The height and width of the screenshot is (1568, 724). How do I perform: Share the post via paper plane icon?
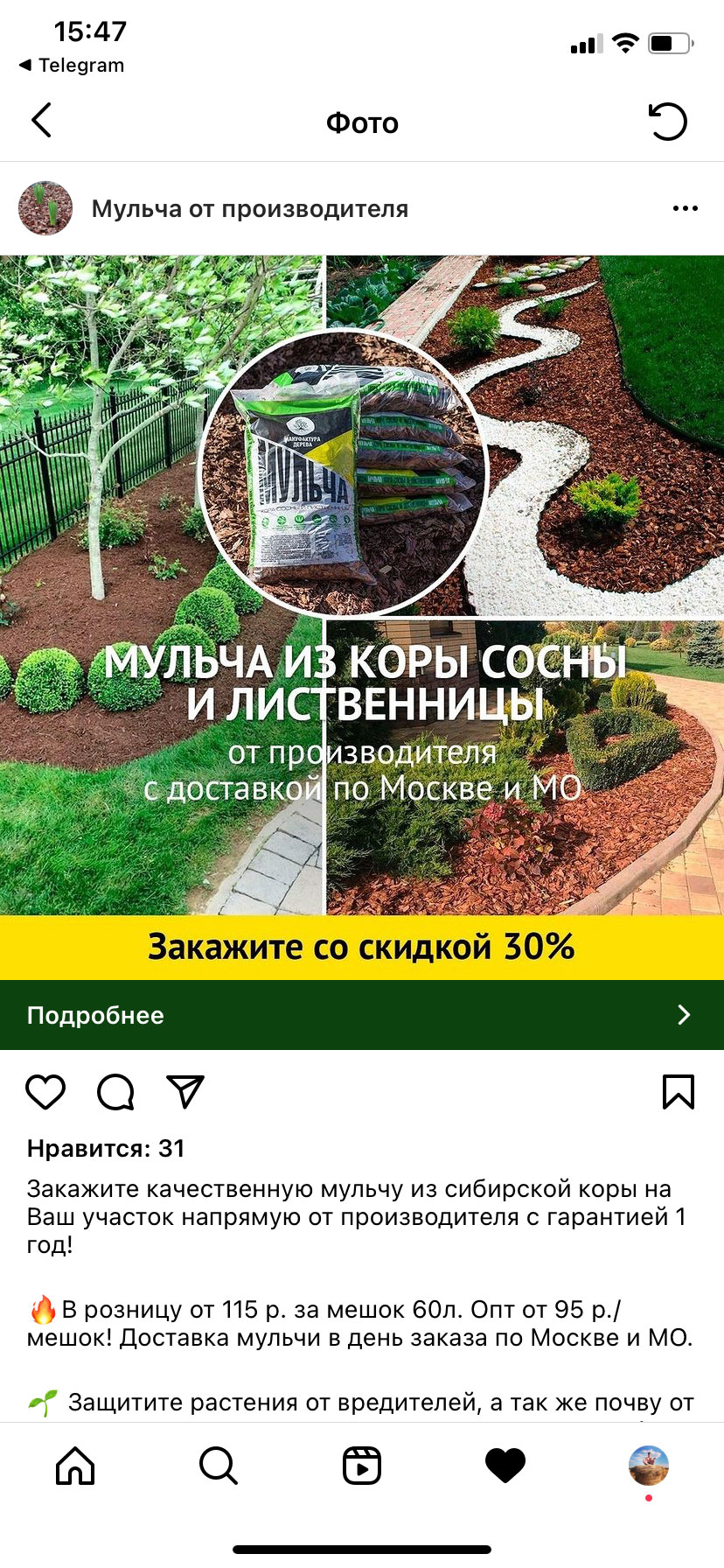click(x=185, y=1092)
